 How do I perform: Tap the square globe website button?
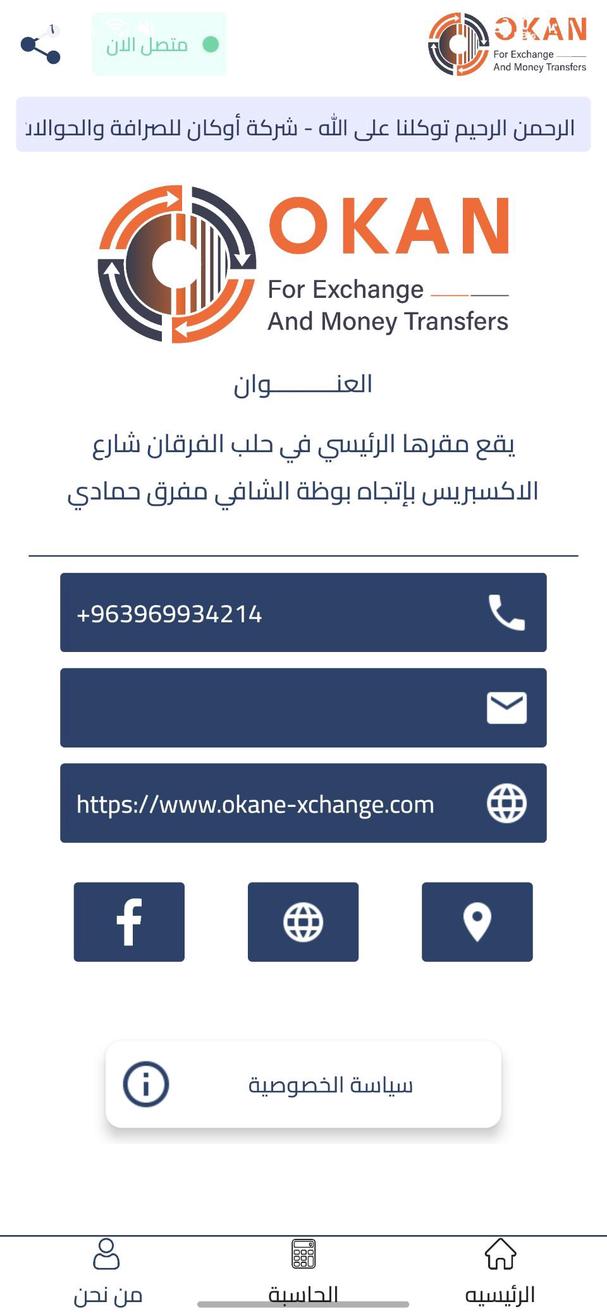click(303, 921)
